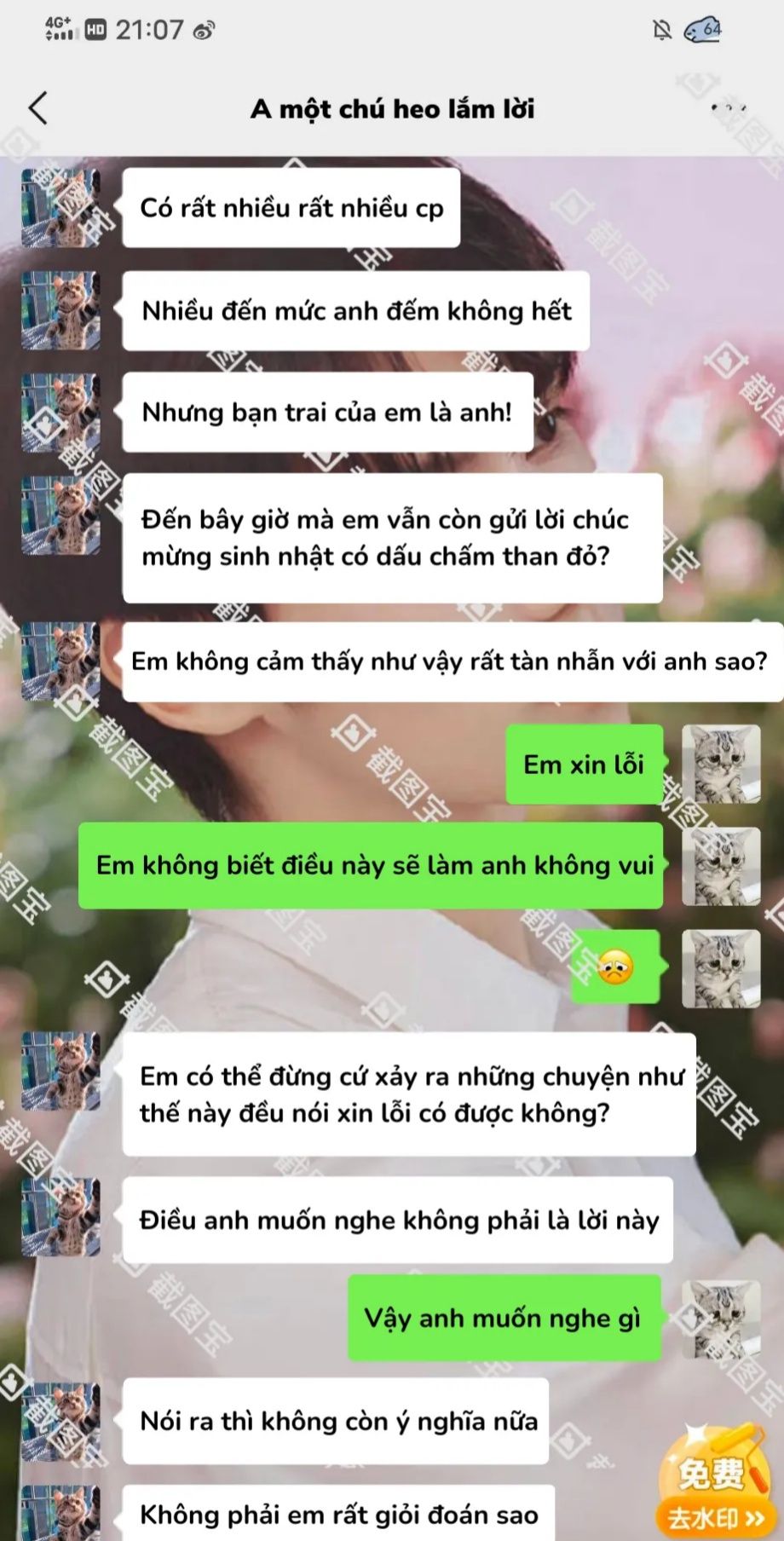
Task: Go back from the chat
Action: 38,109
